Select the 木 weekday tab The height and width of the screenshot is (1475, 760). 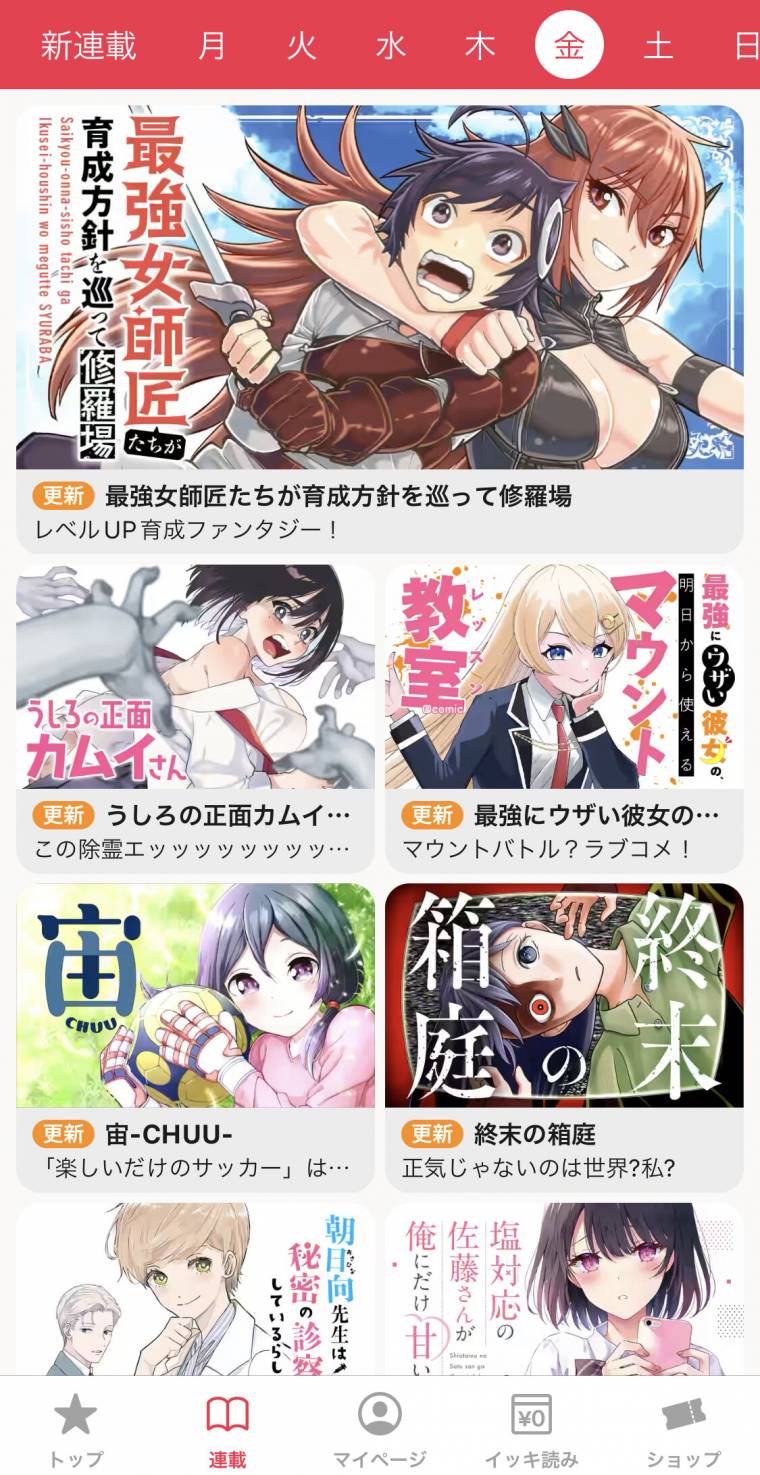coord(480,46)
